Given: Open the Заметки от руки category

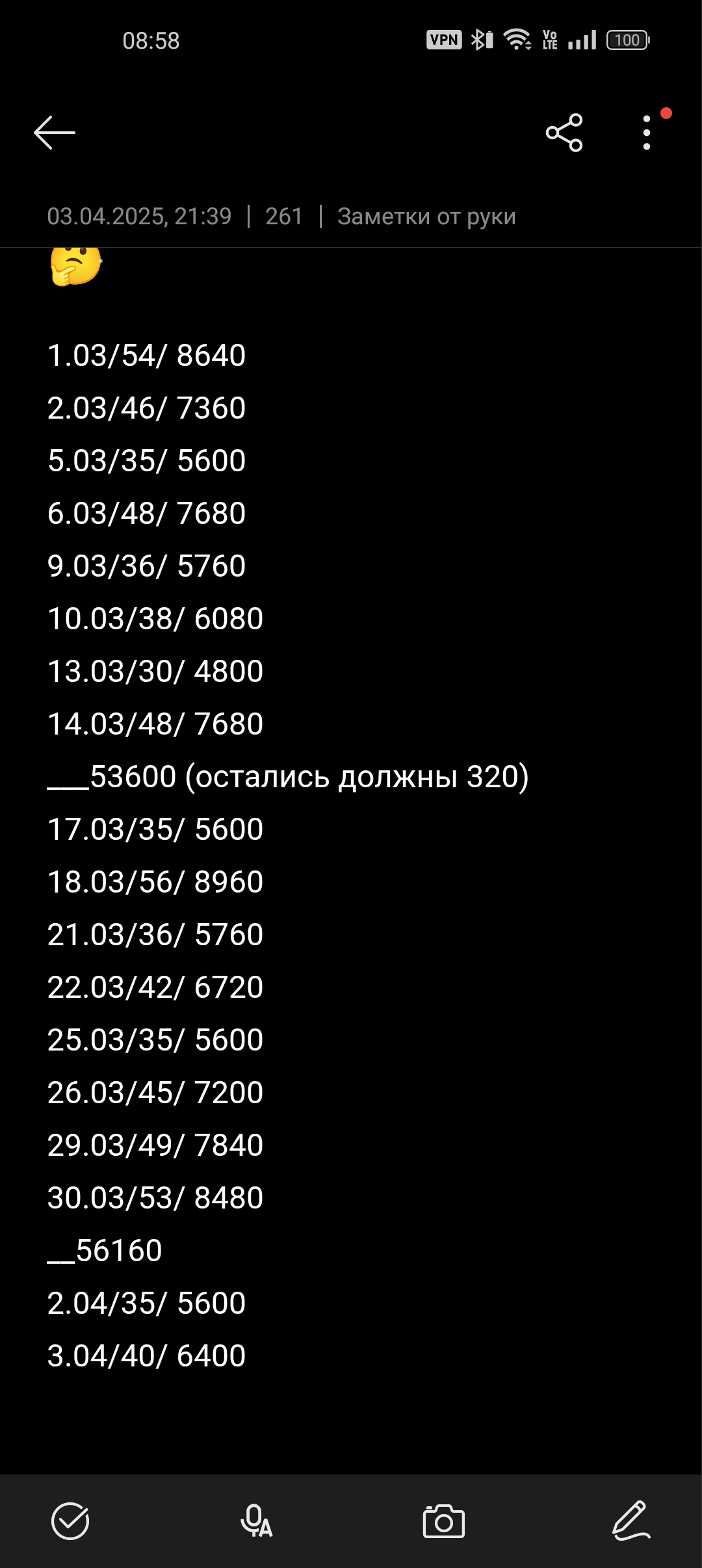Looking at the screenshot, I should pos(426,216).
